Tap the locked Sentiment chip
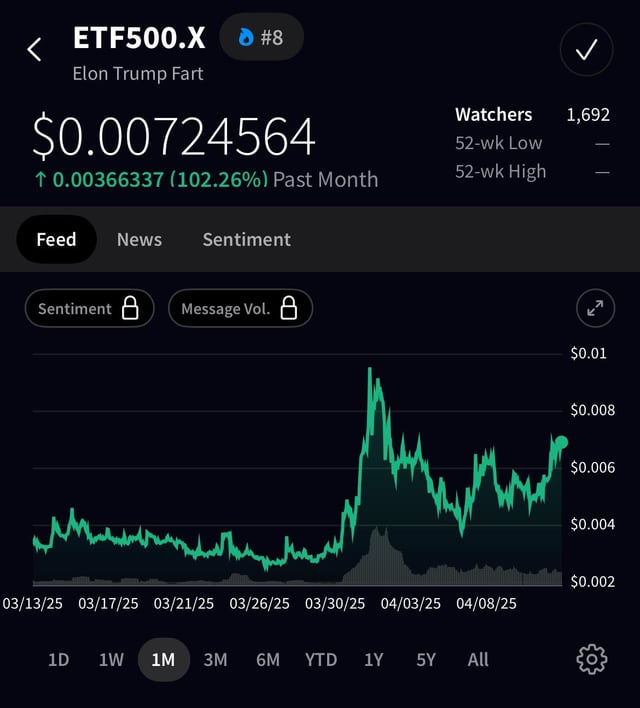This screenshot has width=640, height=708. click(x=89, y=308)
